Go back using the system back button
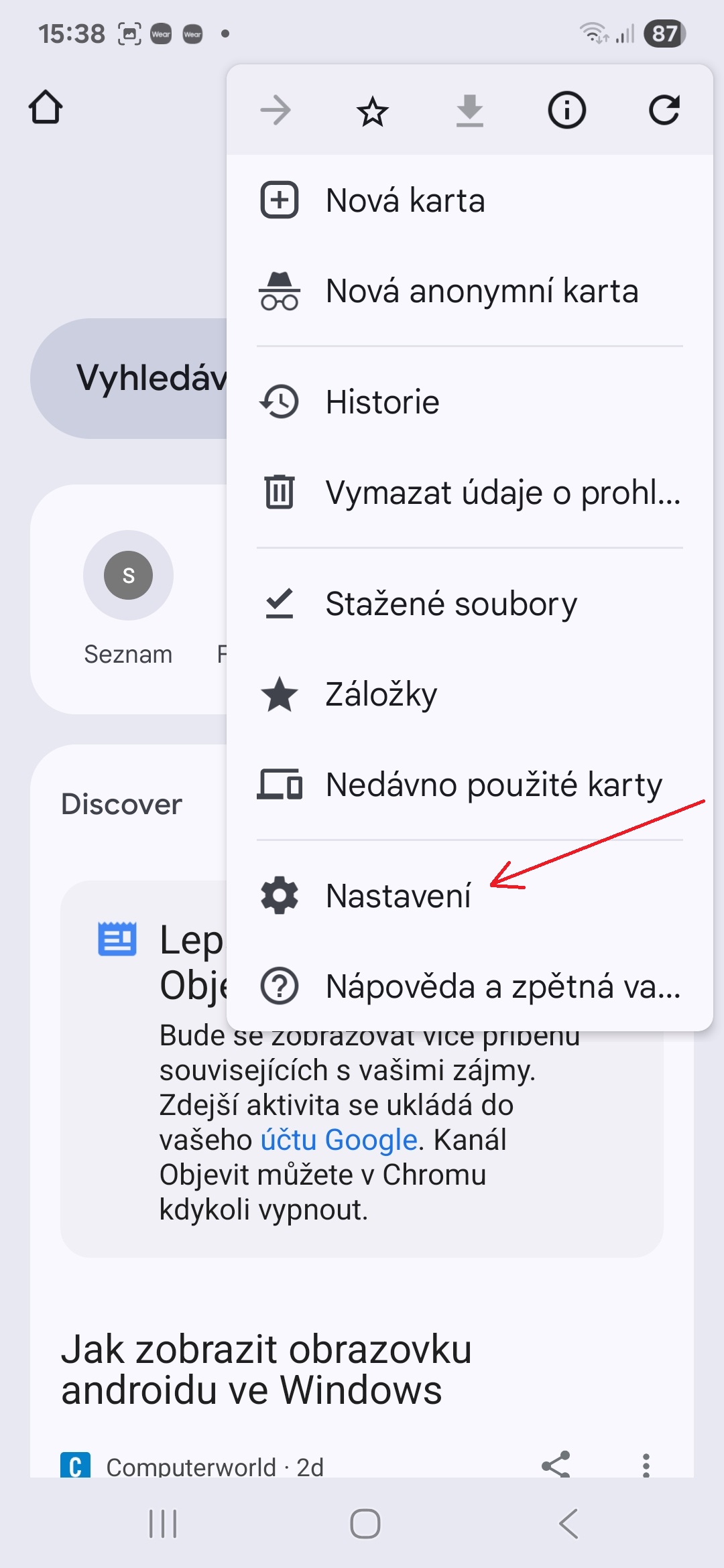 pyautogui.click(x=568, y=1524)
